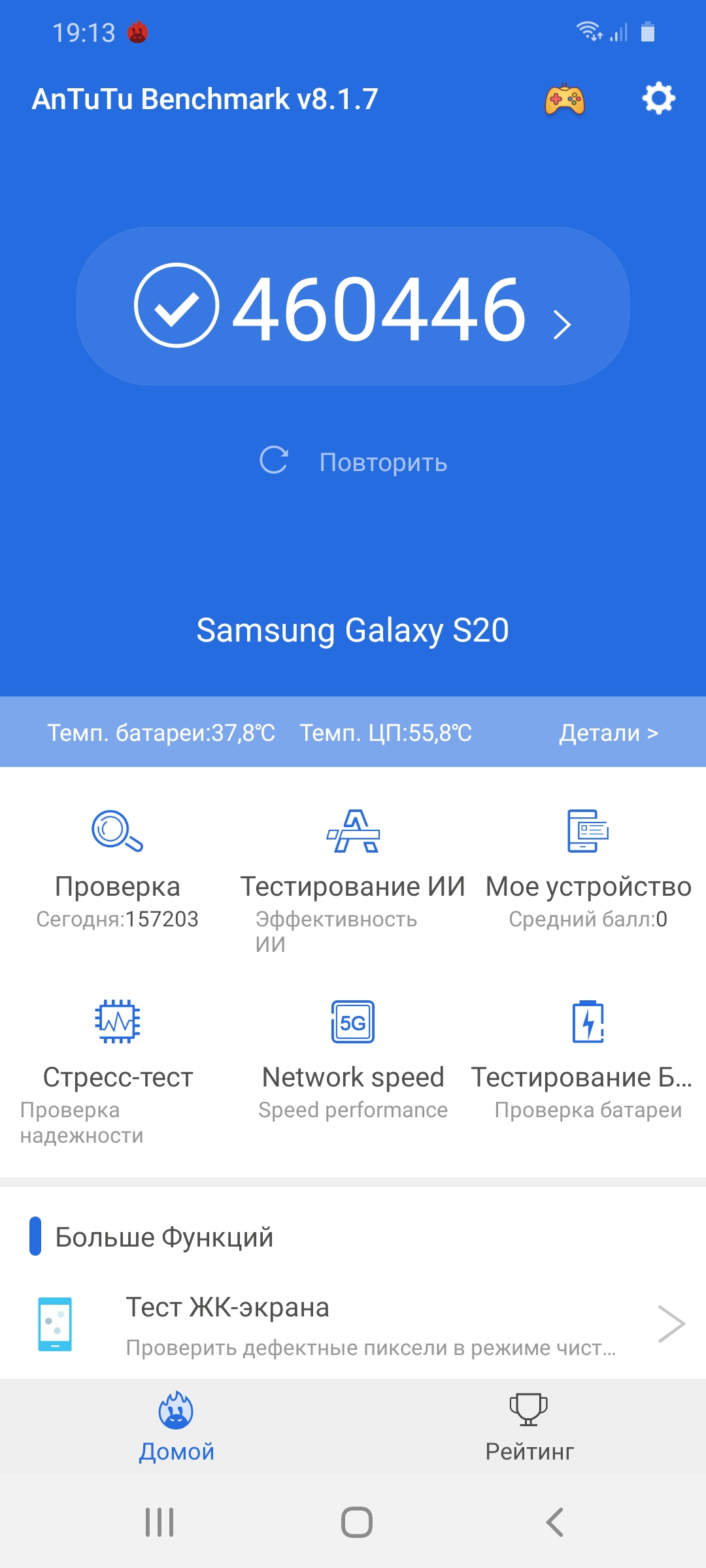Open Мое устройство info
Viewport: 706px width, 1568px height.
coord(588,869)
